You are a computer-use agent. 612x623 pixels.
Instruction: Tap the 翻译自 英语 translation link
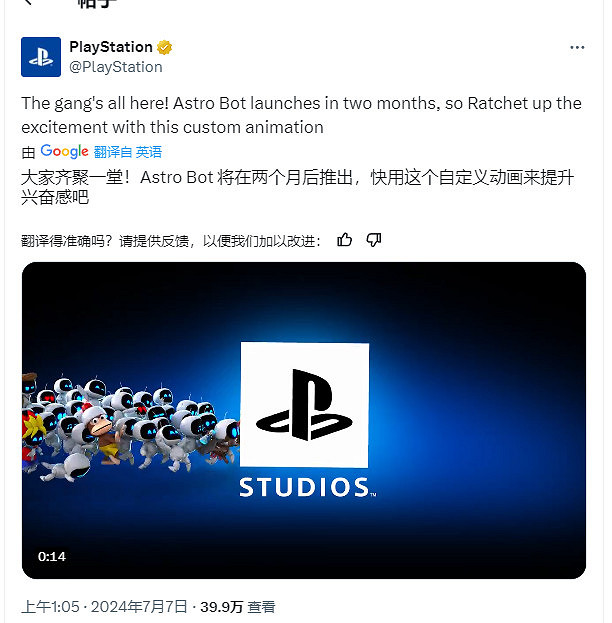click(x=128, y=152)
